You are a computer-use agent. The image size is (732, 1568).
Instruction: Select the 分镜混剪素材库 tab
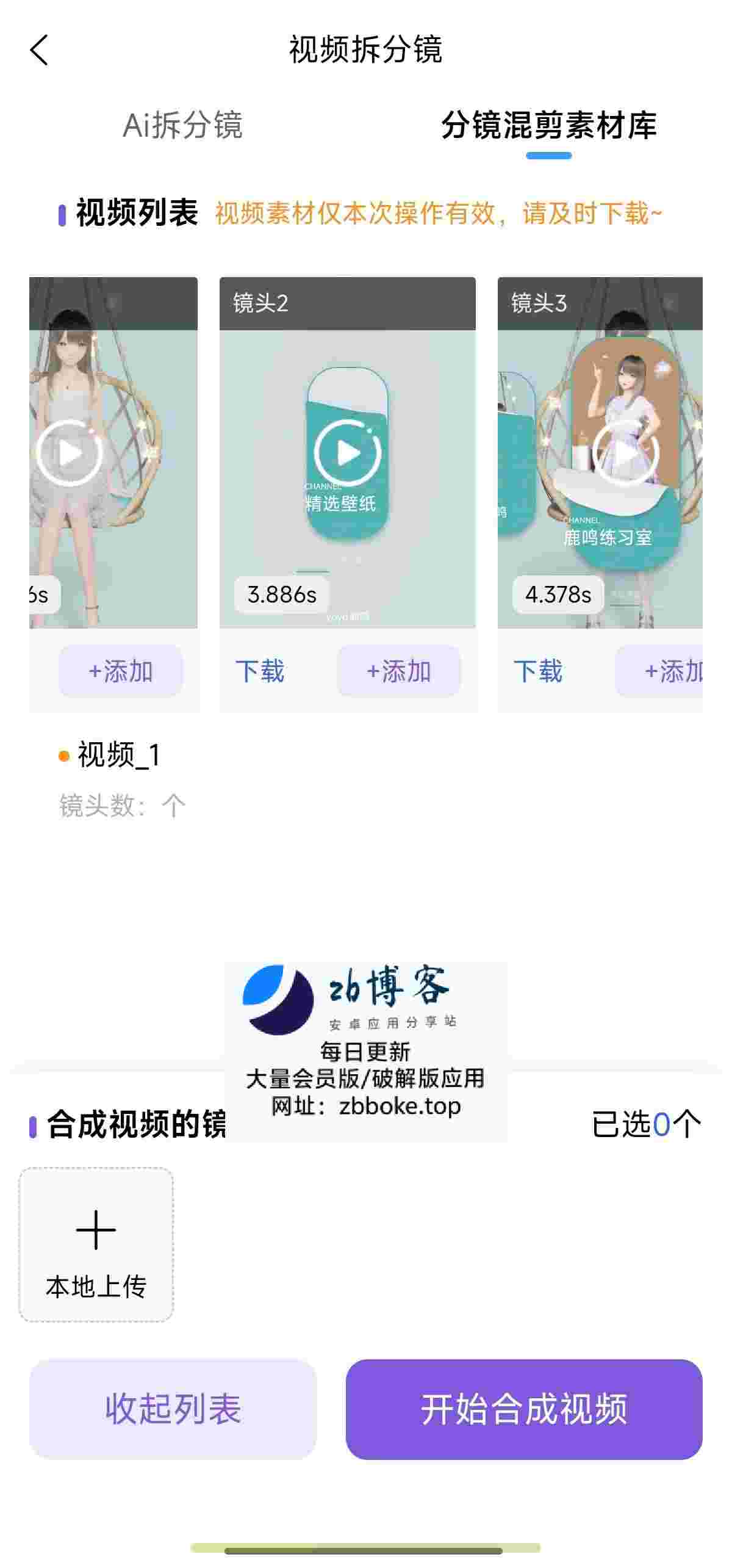click(x=548, y=126)
